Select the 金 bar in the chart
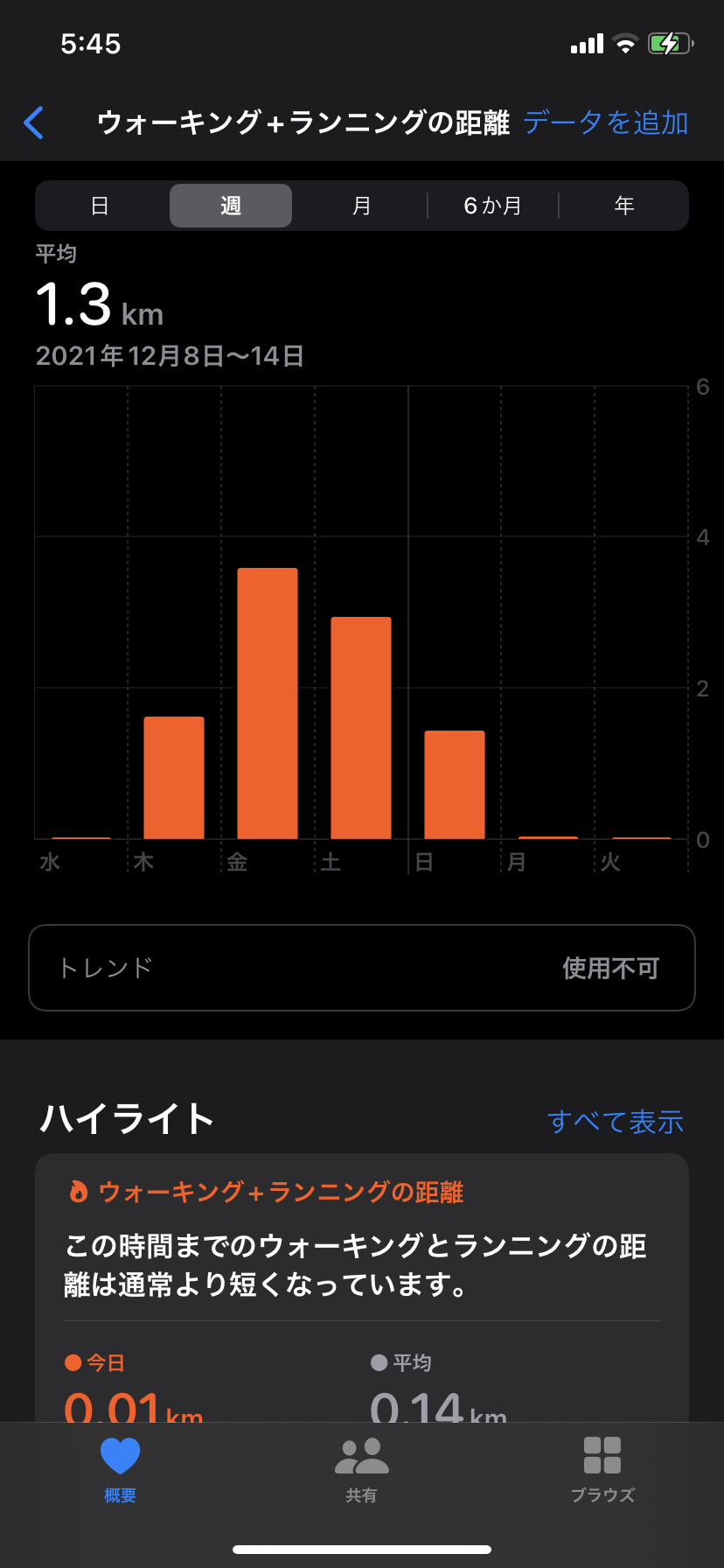Screen dimensions: 724x1568 pyautogui.click(x=268, y=703)
